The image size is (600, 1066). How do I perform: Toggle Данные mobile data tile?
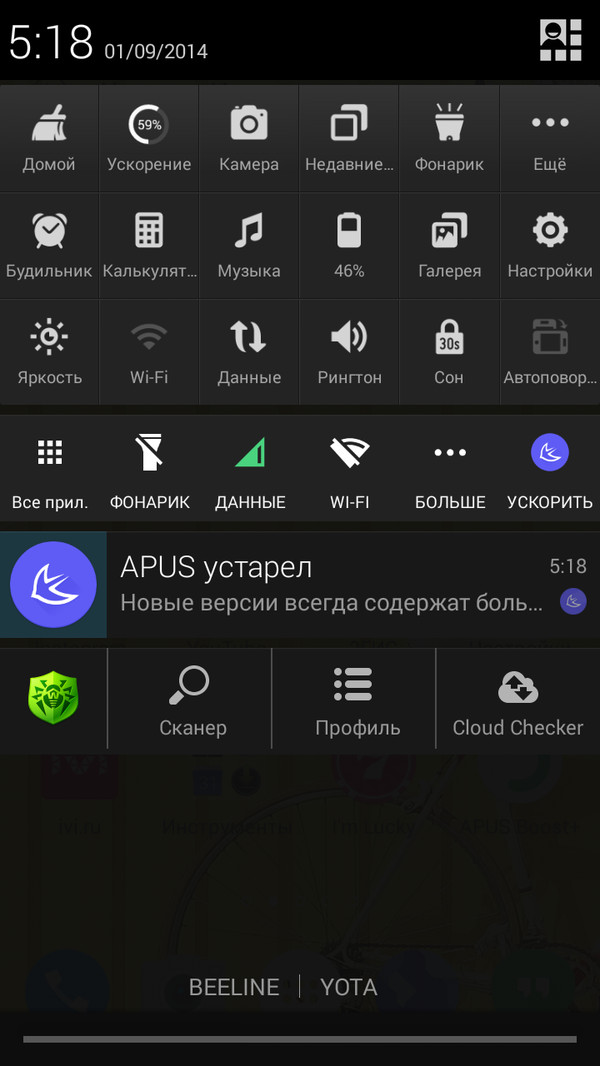[249, 352]
